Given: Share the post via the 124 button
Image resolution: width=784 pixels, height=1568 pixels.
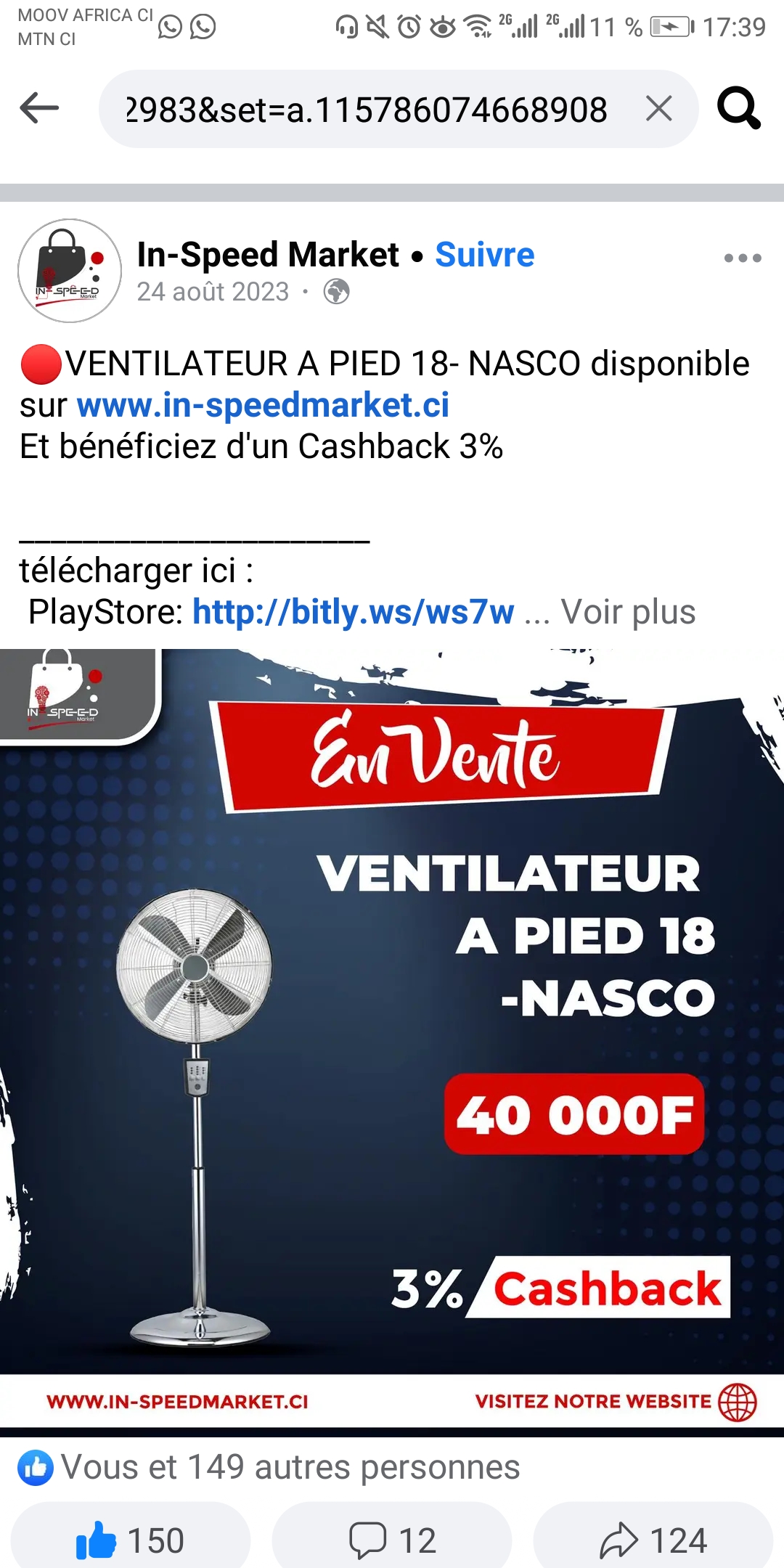Looking at the screenshot, I should click(653, 1540).
